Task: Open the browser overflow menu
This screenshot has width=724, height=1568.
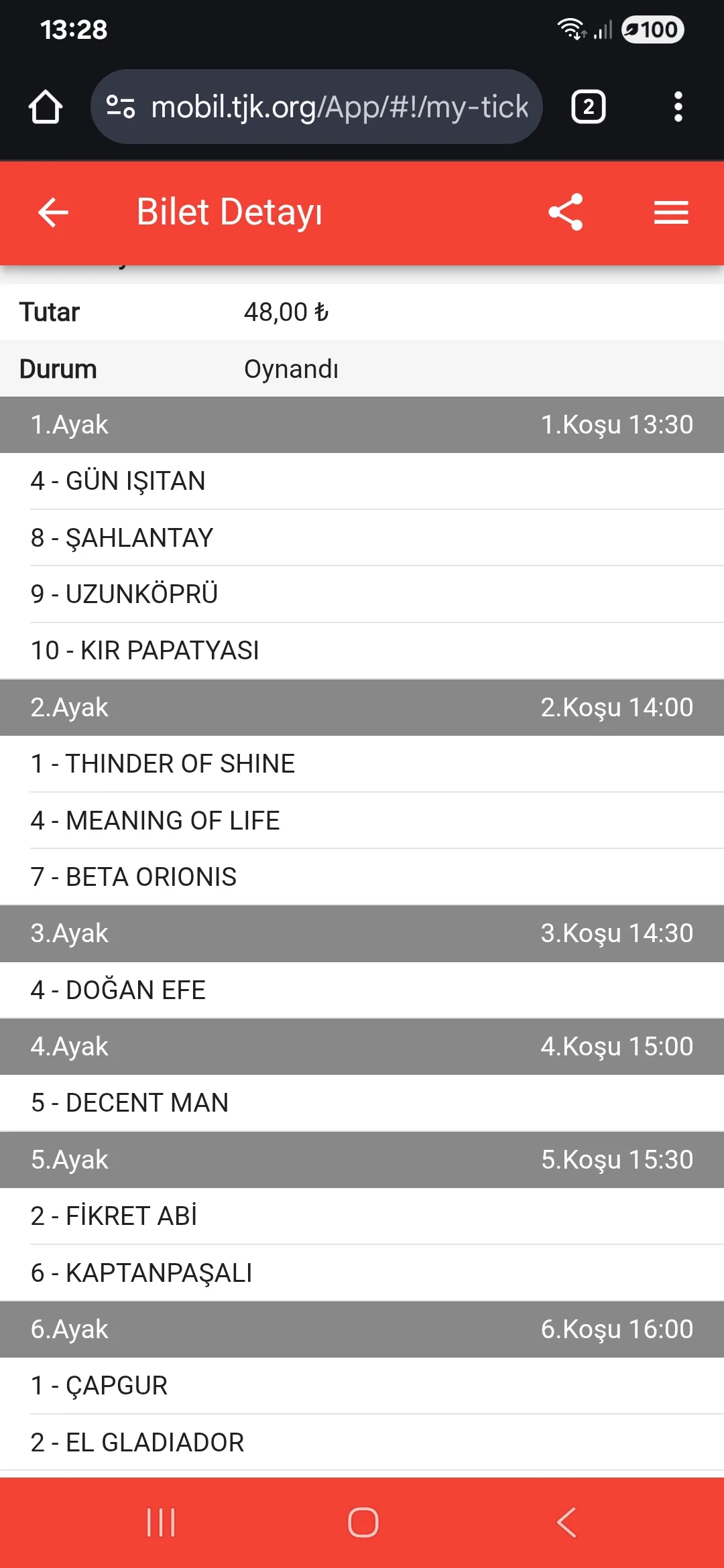Action: point(678,107)
